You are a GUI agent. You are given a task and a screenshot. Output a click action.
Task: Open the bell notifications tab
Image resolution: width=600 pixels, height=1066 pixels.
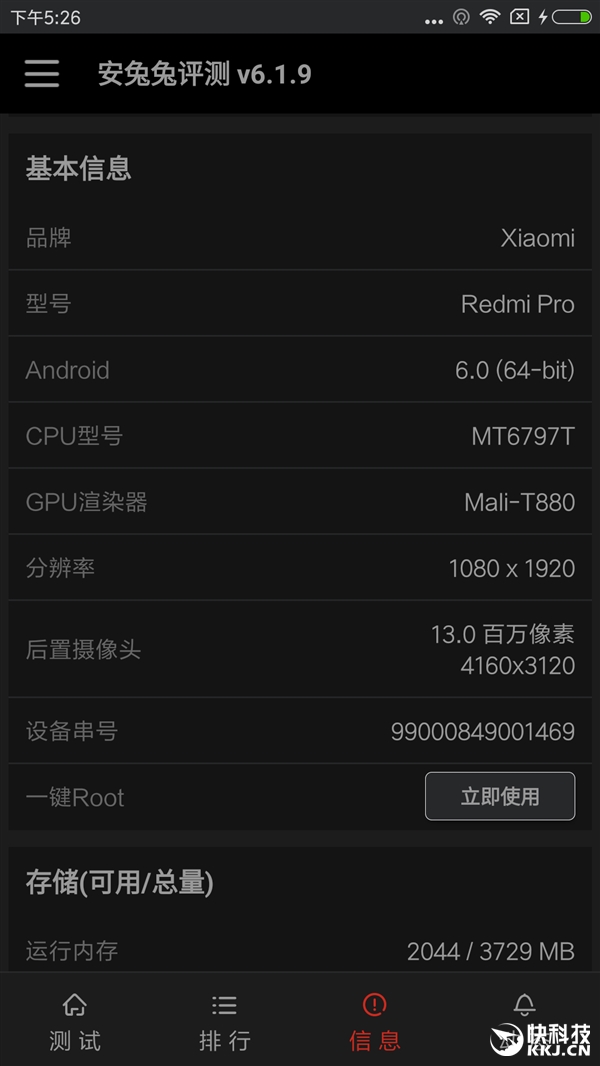(525, 1006)
